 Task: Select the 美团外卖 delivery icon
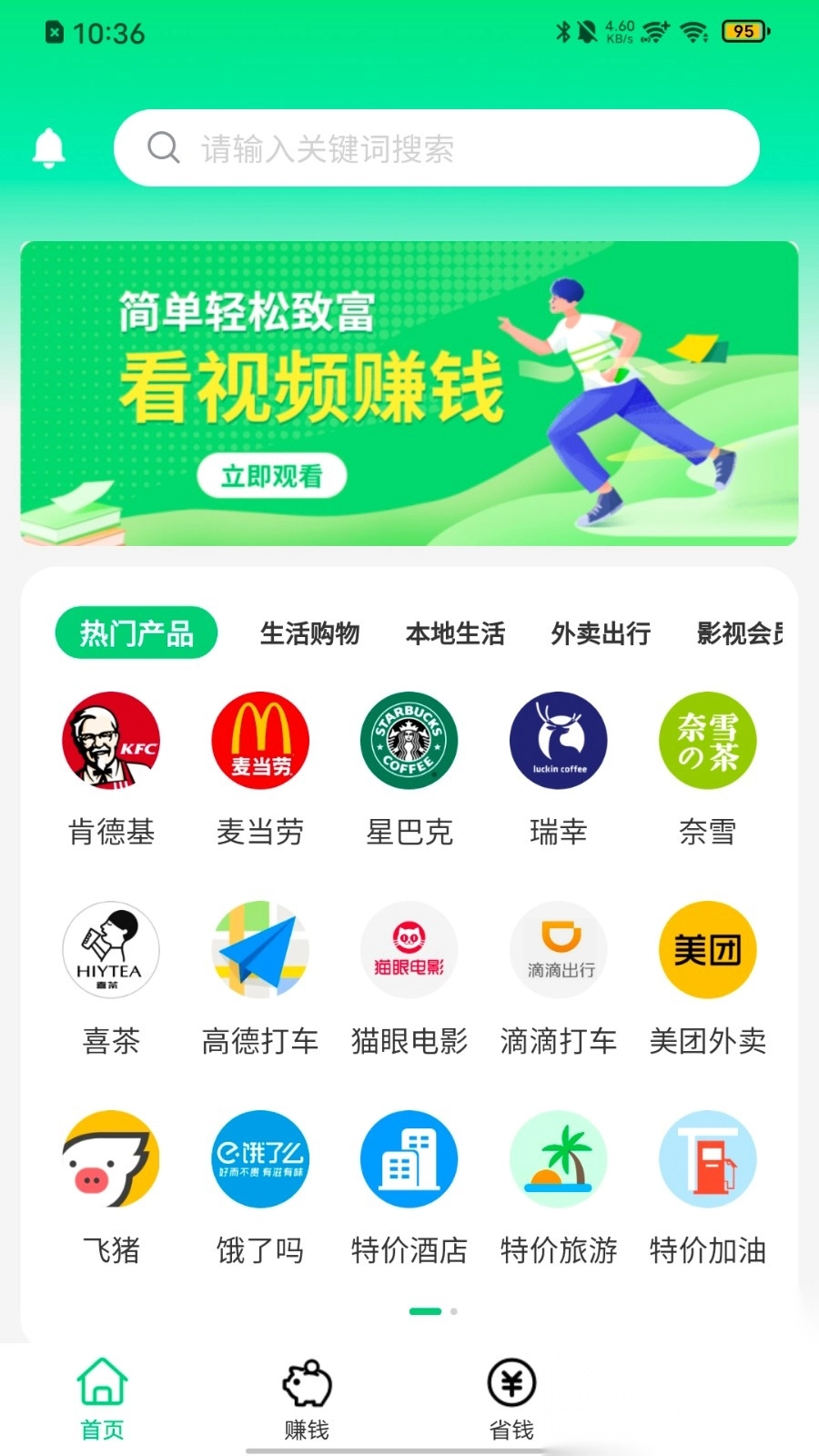coord(707,949)
